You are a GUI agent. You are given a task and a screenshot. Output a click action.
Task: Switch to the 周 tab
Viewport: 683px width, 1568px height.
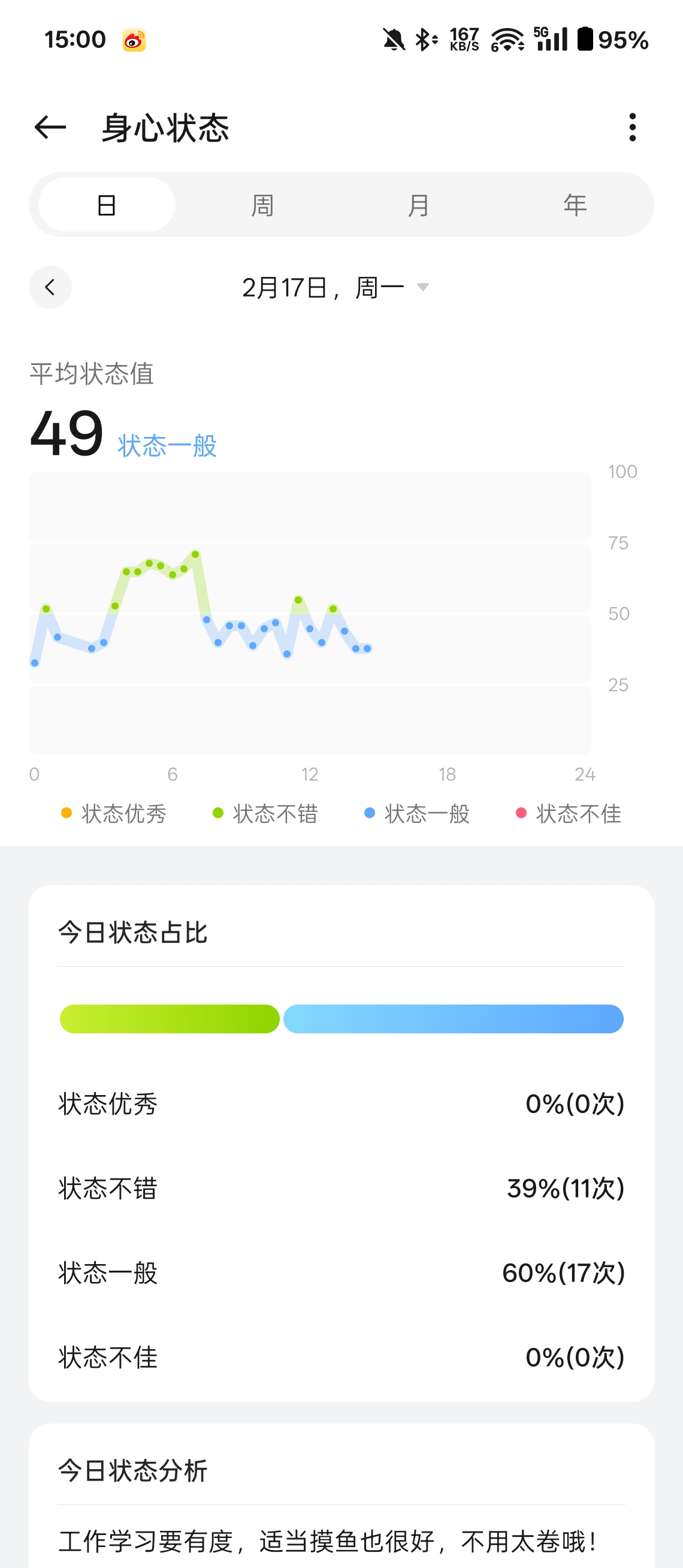(263, 204)
